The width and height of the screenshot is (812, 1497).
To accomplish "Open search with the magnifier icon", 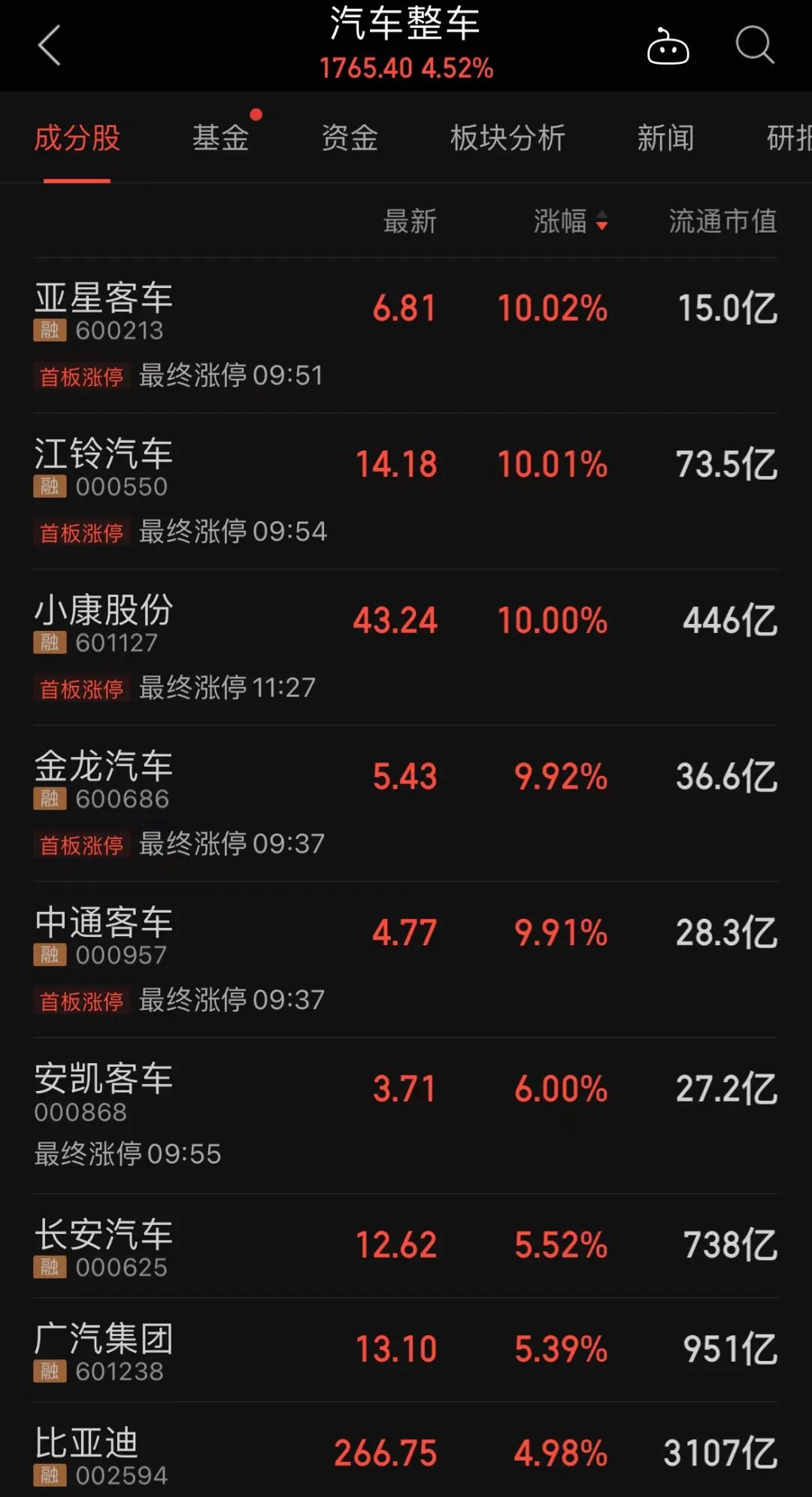I will 754,46.
